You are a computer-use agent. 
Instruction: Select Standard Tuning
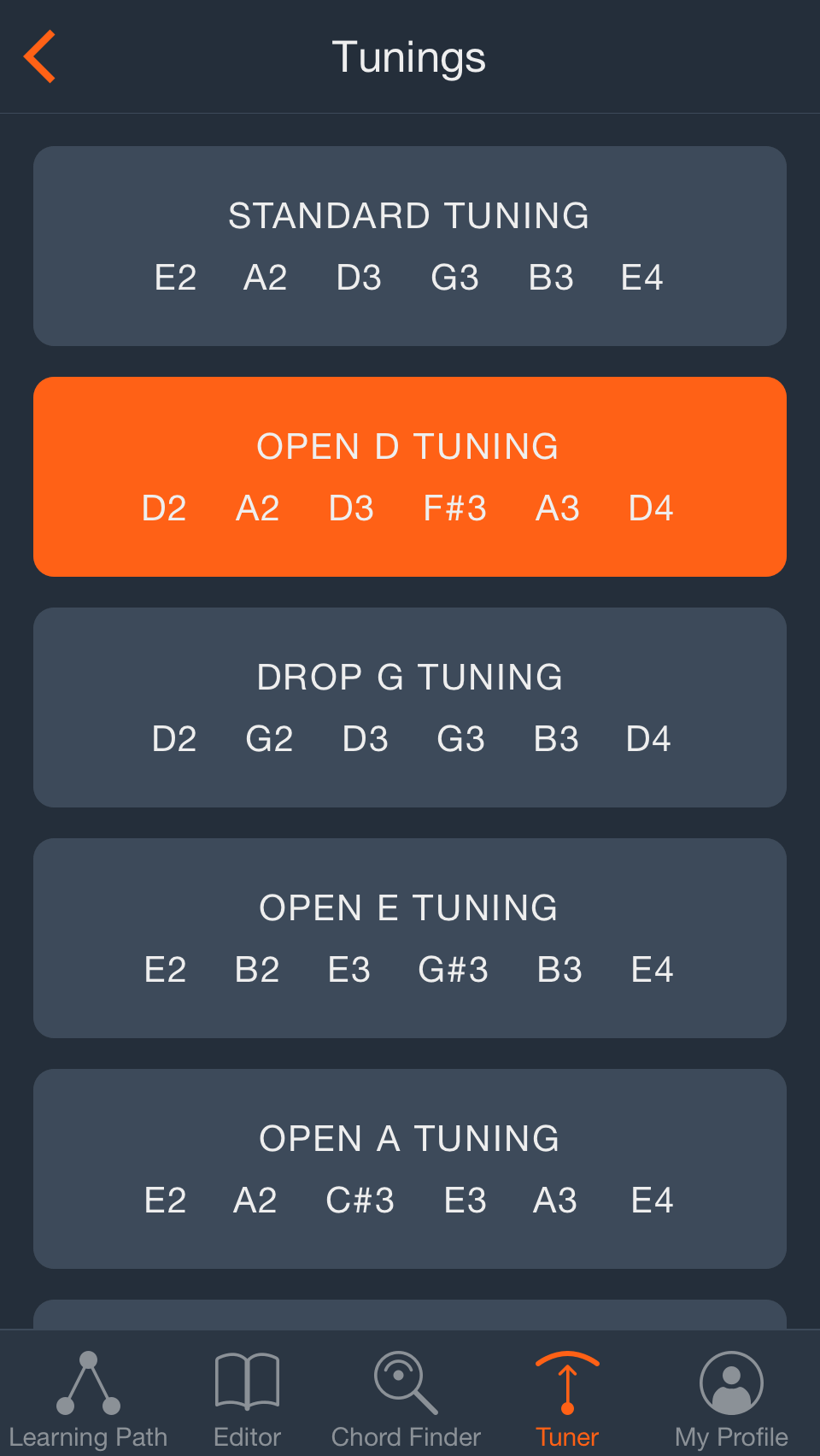(410, 246)
